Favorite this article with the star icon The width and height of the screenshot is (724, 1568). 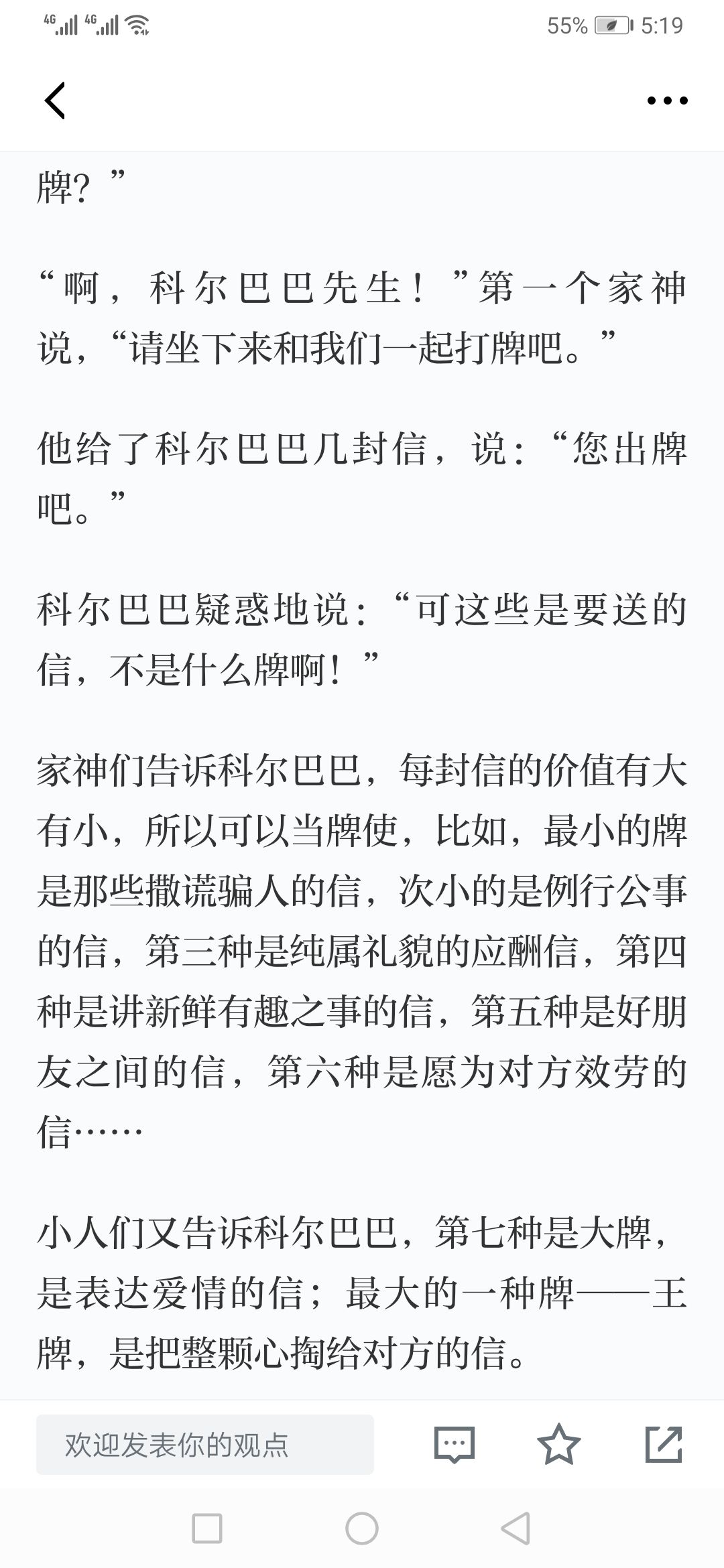(x=559, y=1444)
